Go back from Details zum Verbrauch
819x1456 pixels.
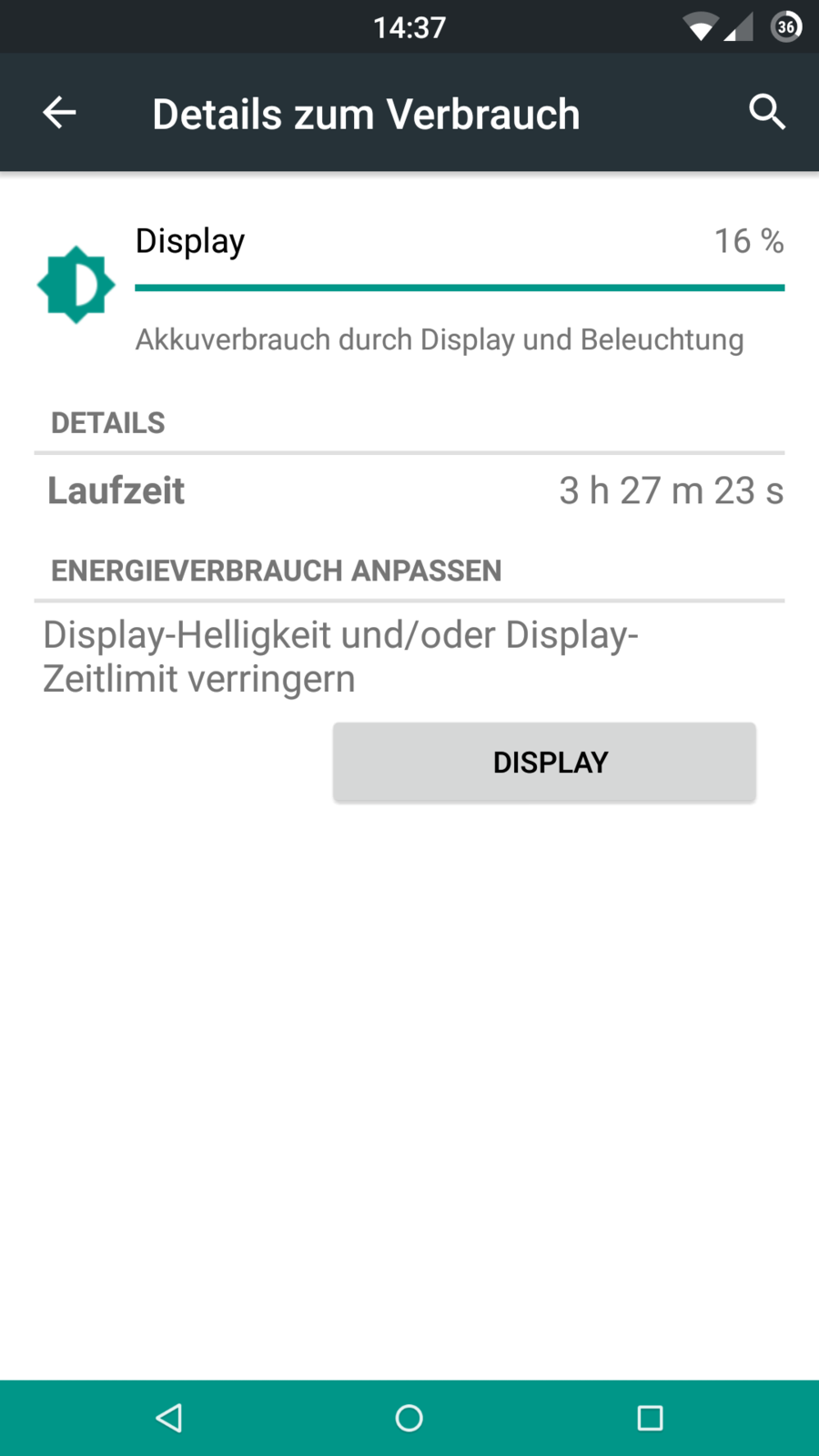[x=60, y=113]
